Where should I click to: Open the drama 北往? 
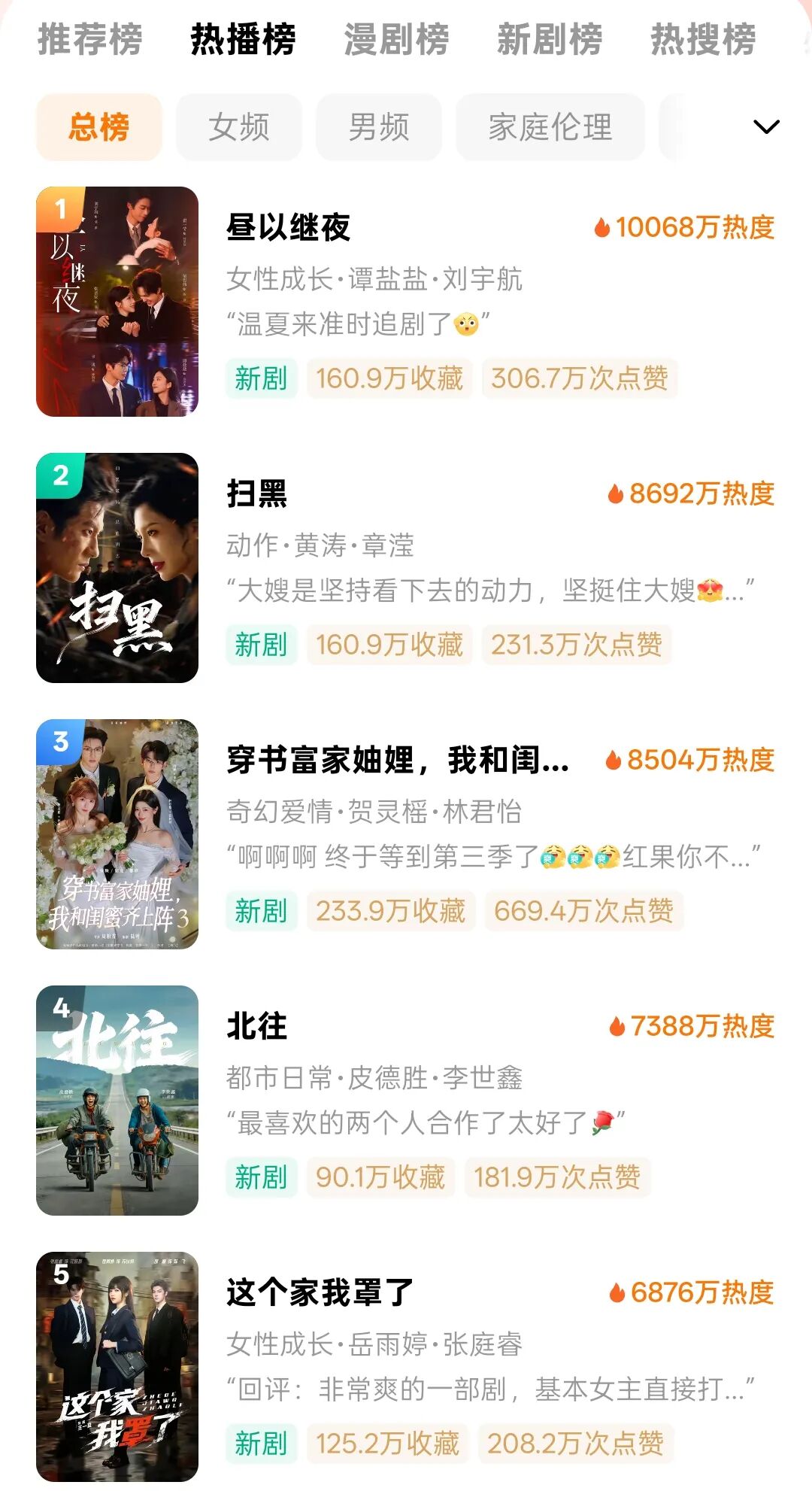[x=257, y=1026]
